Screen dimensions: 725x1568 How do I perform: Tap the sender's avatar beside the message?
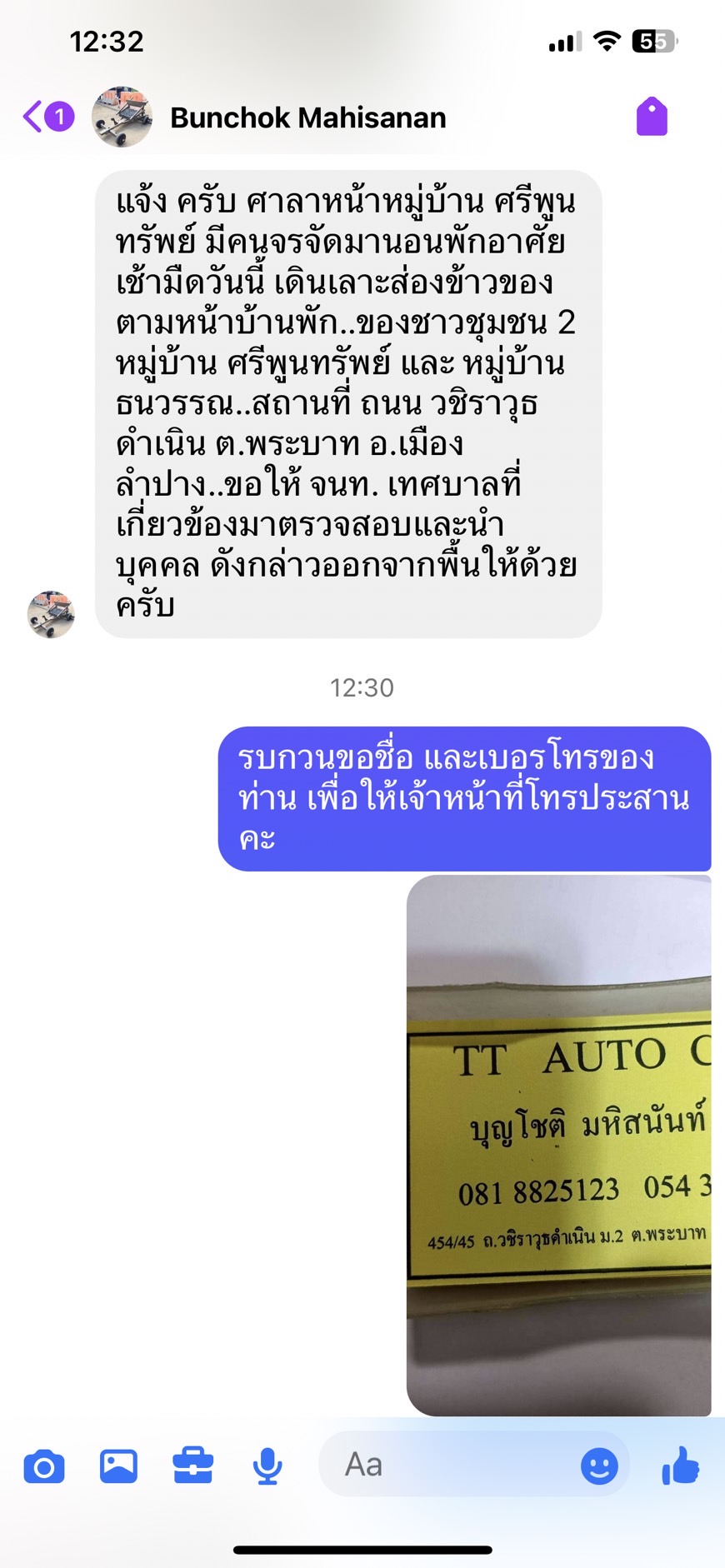click(51, 614)
